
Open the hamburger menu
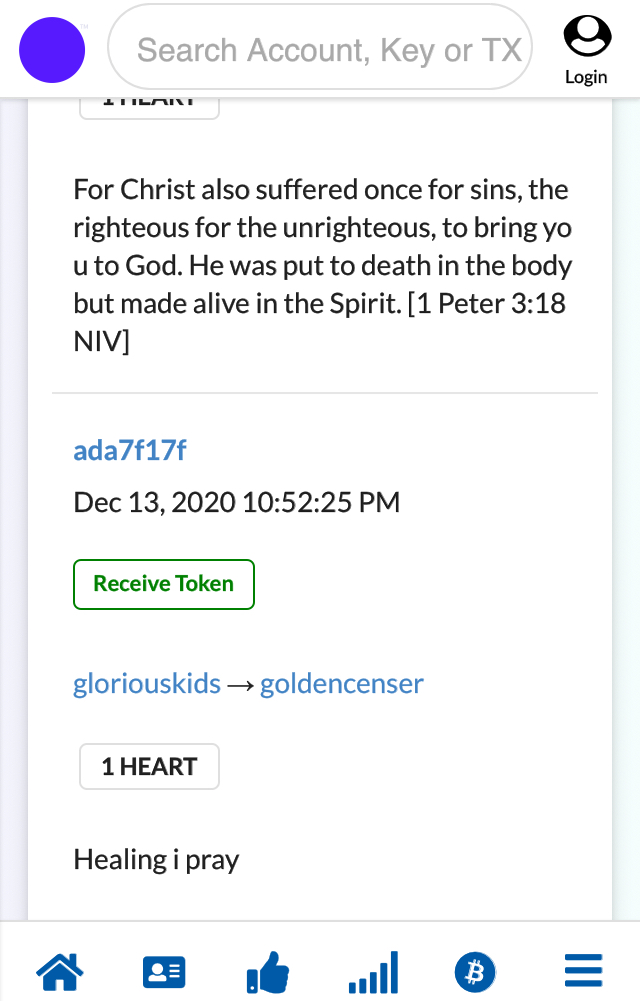pyautogui.click(x=583, y=971)
